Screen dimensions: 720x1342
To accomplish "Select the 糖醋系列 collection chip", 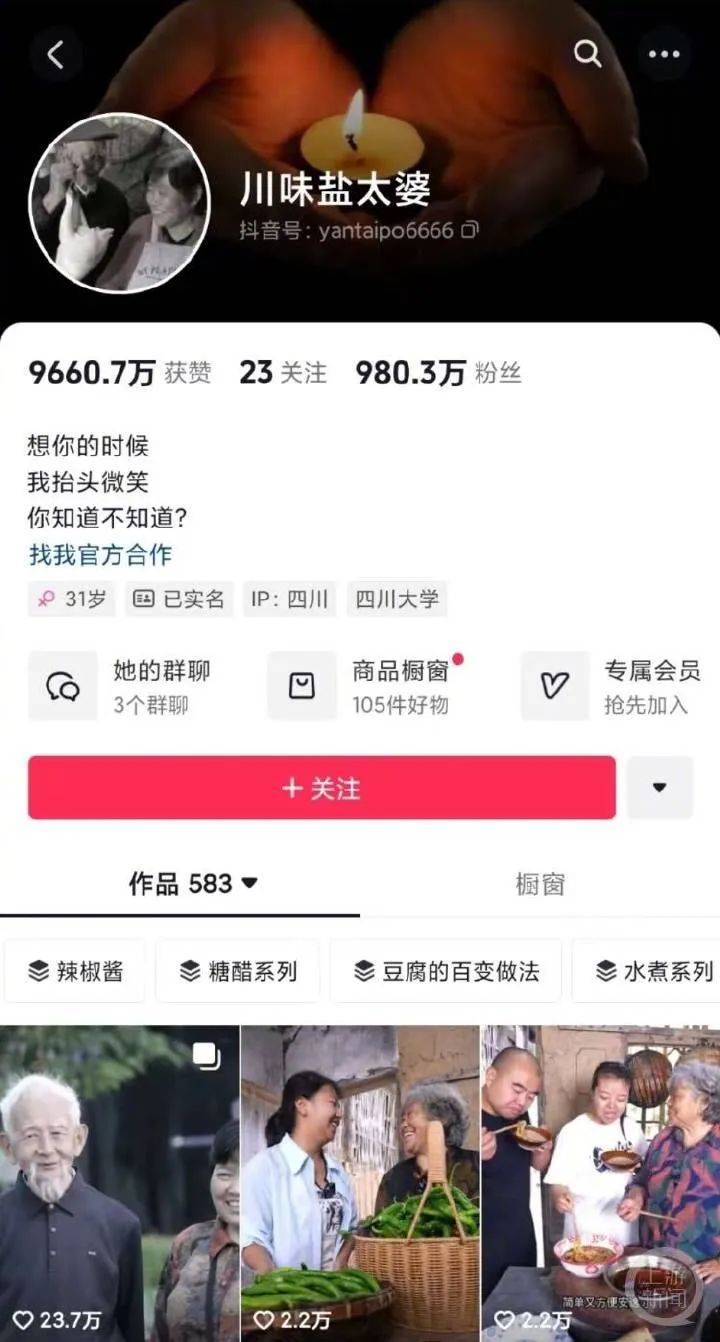I will click(237, 971).
